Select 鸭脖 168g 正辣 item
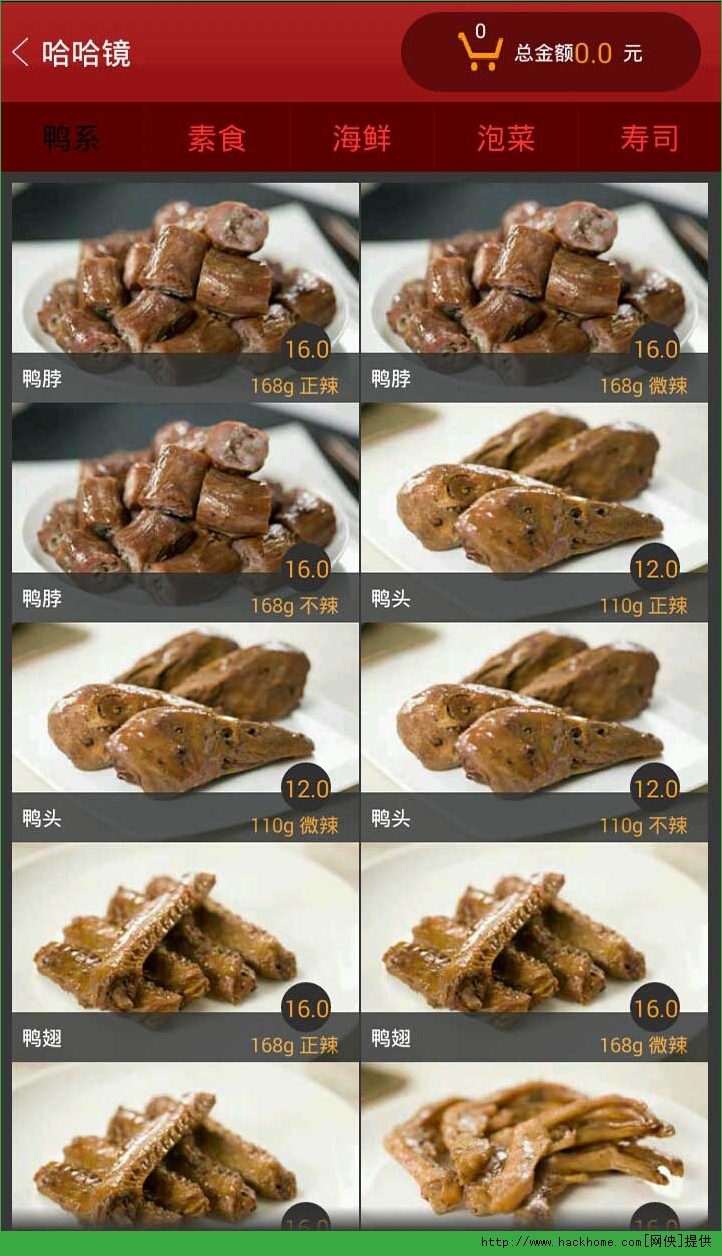The image size is (722, 1256). point(185,292)
